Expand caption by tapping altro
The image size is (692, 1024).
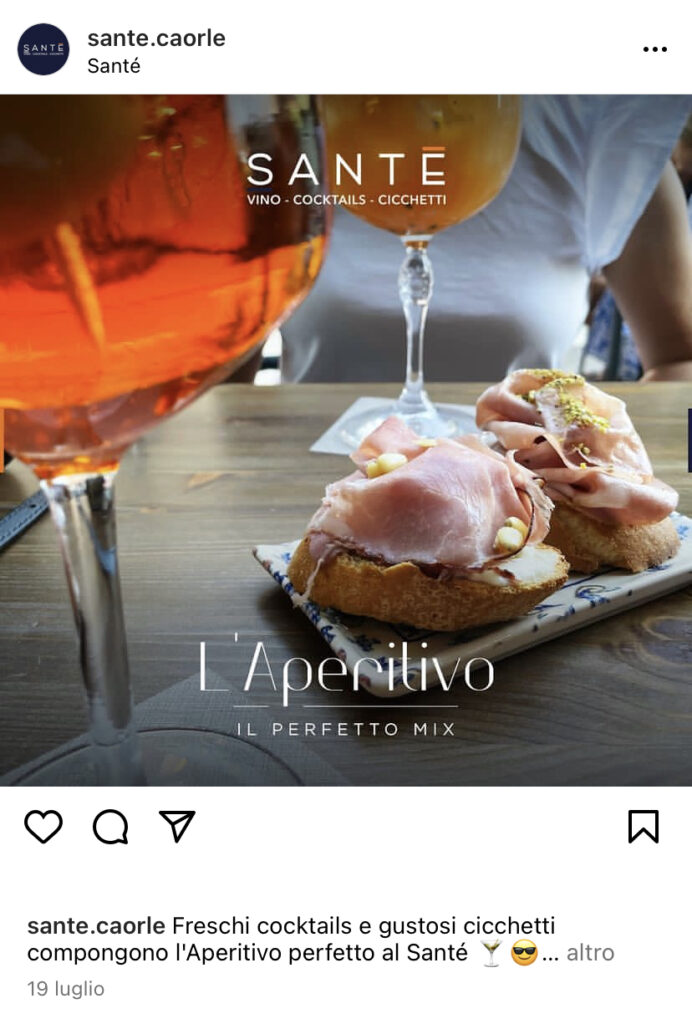590,953
